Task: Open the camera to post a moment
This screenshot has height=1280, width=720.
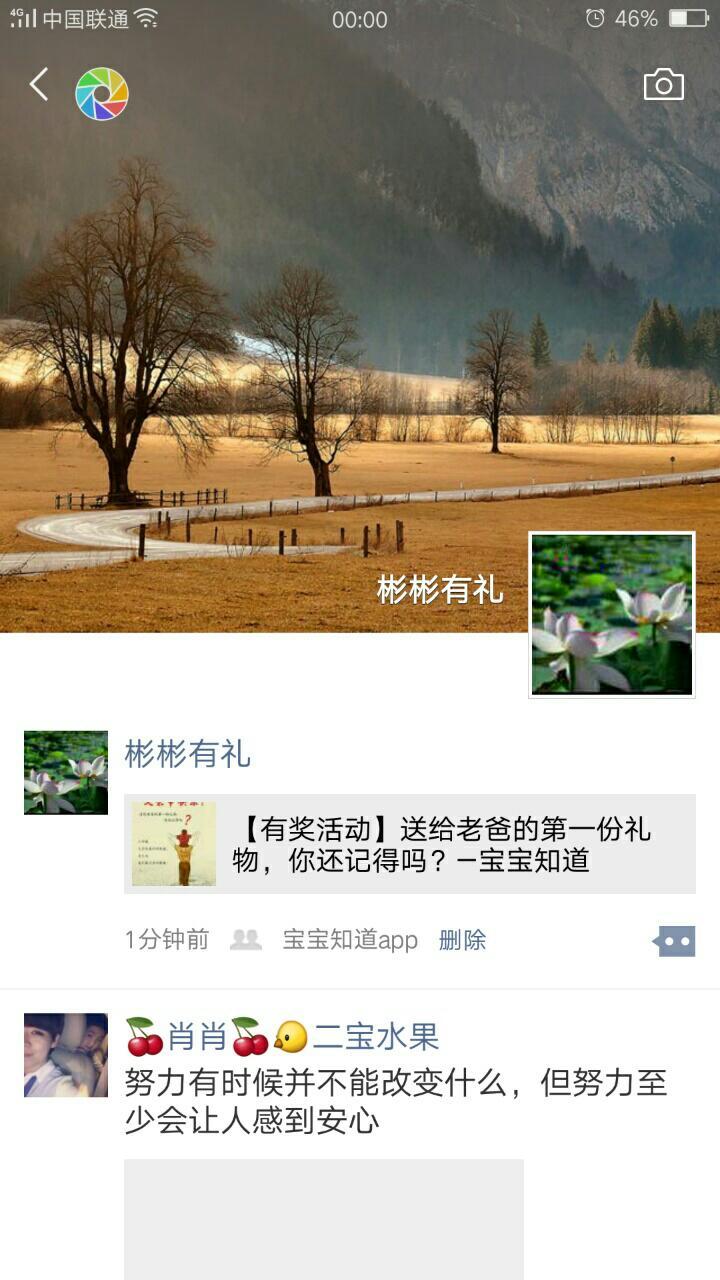Action: click(x=663, y=85)
